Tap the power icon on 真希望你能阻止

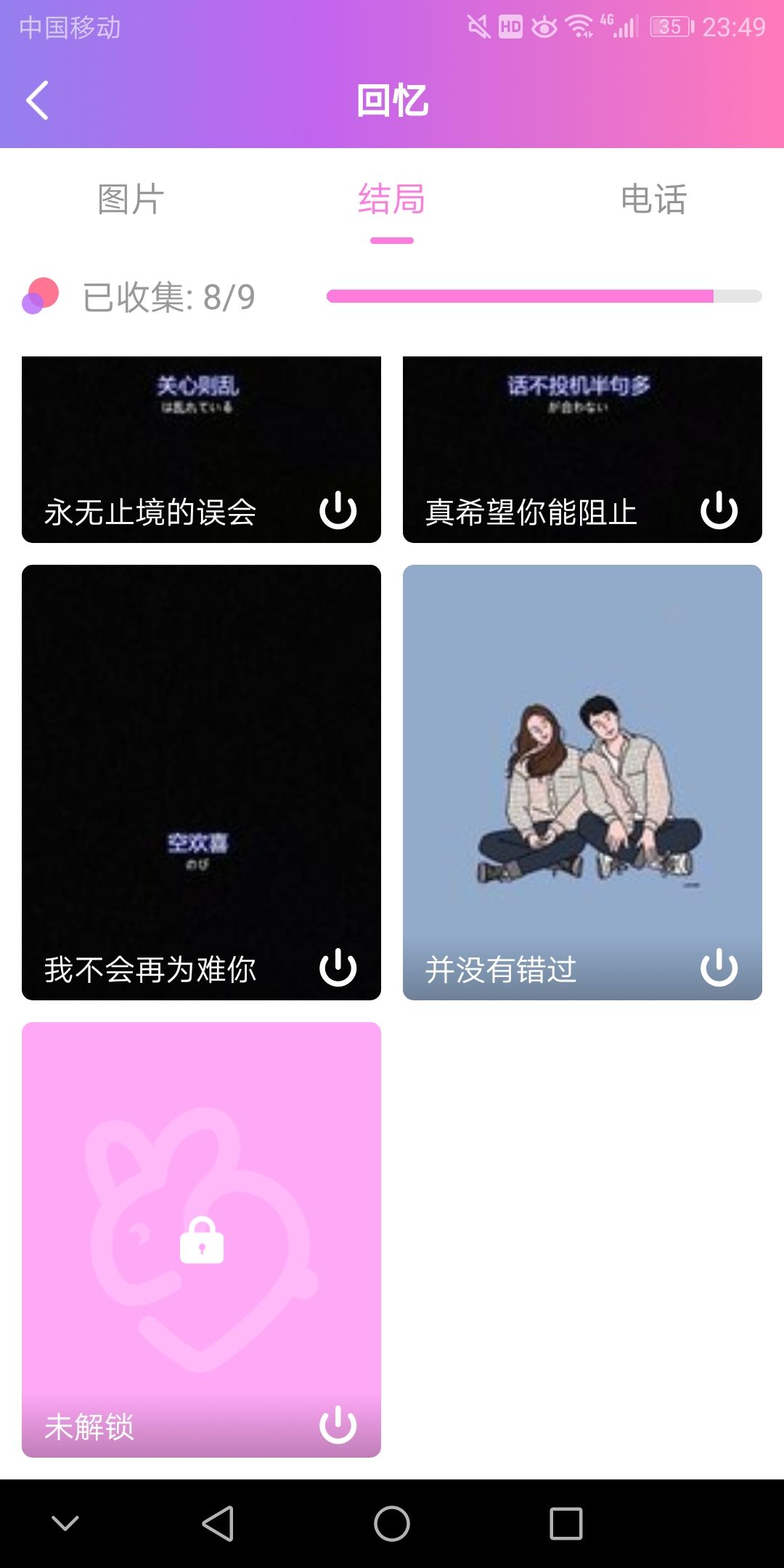[x=719, y=510]
